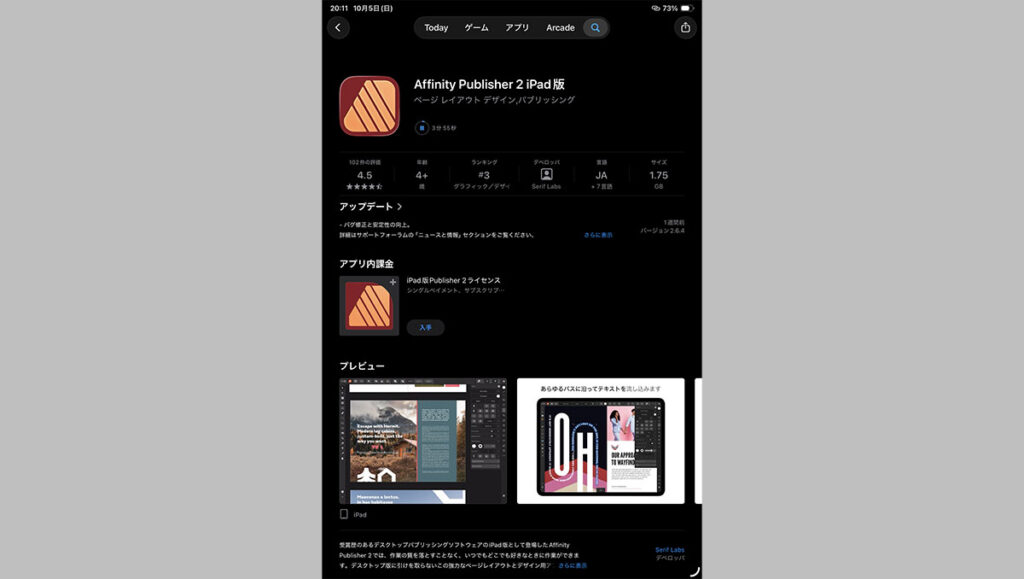
Task: Switch to the アプリ tab
Action: click(x=517, y=28)
